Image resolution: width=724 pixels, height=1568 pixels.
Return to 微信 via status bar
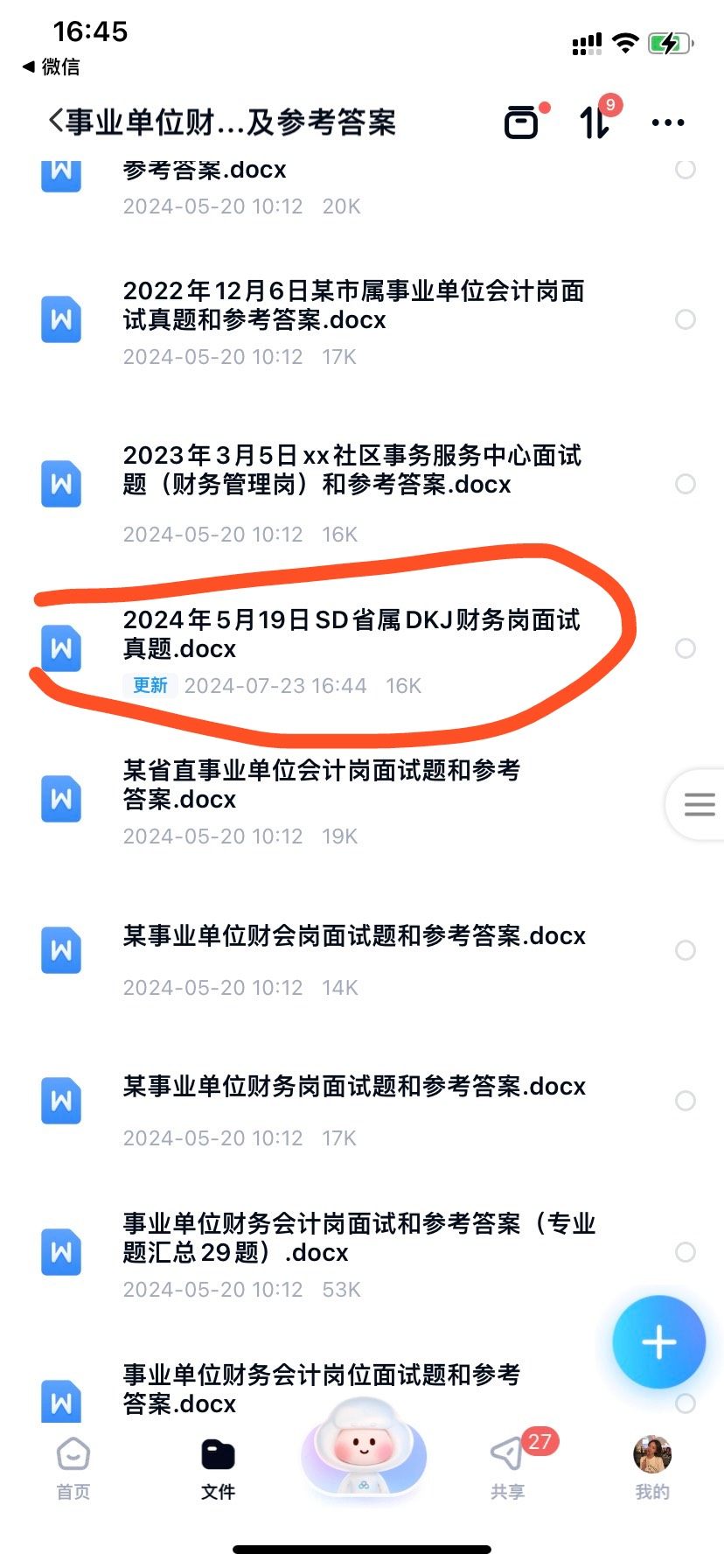[x=52, y=66]
